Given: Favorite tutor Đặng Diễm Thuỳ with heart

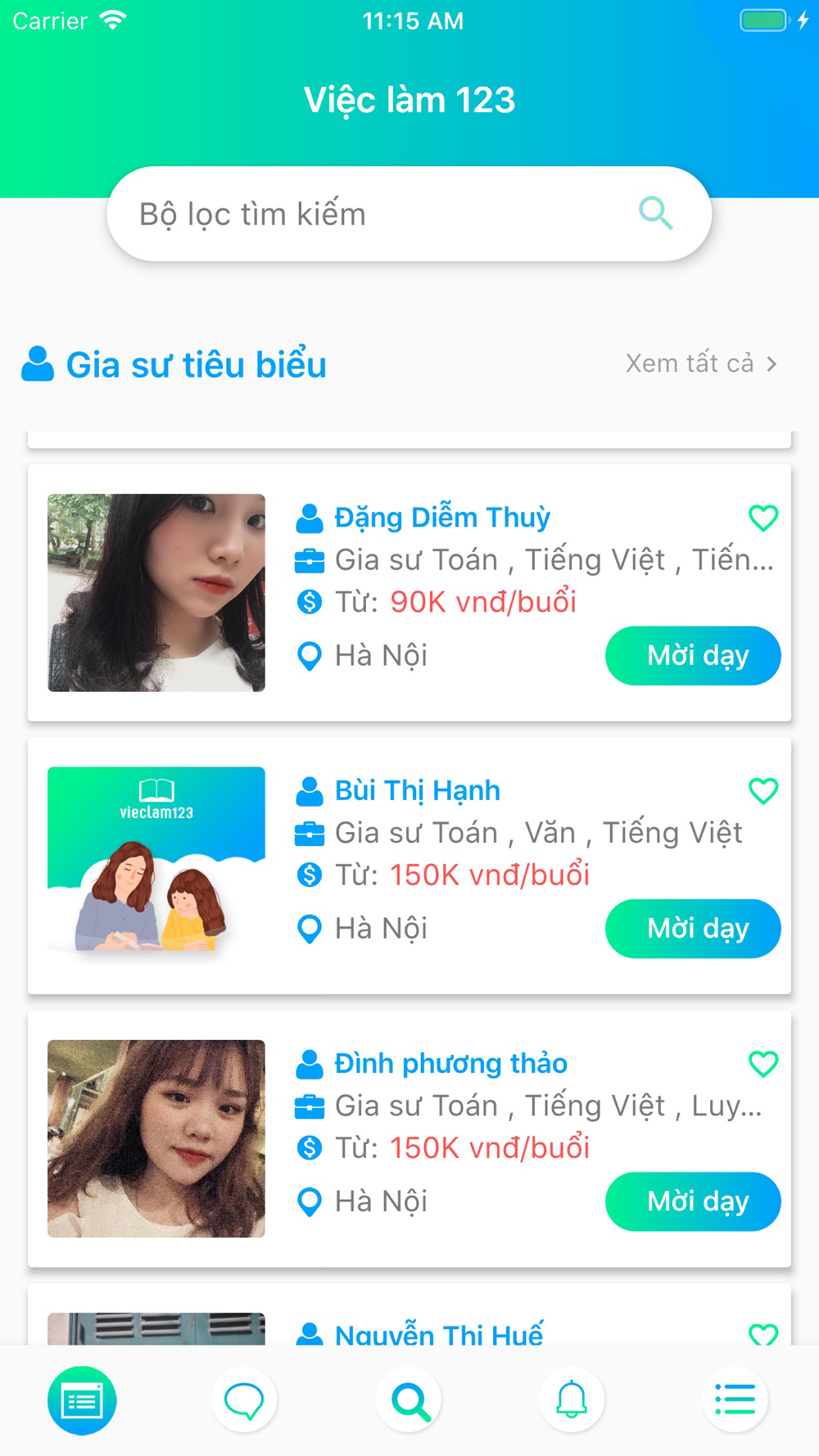Looking at the screenshot, I should [x=762, y=518].
